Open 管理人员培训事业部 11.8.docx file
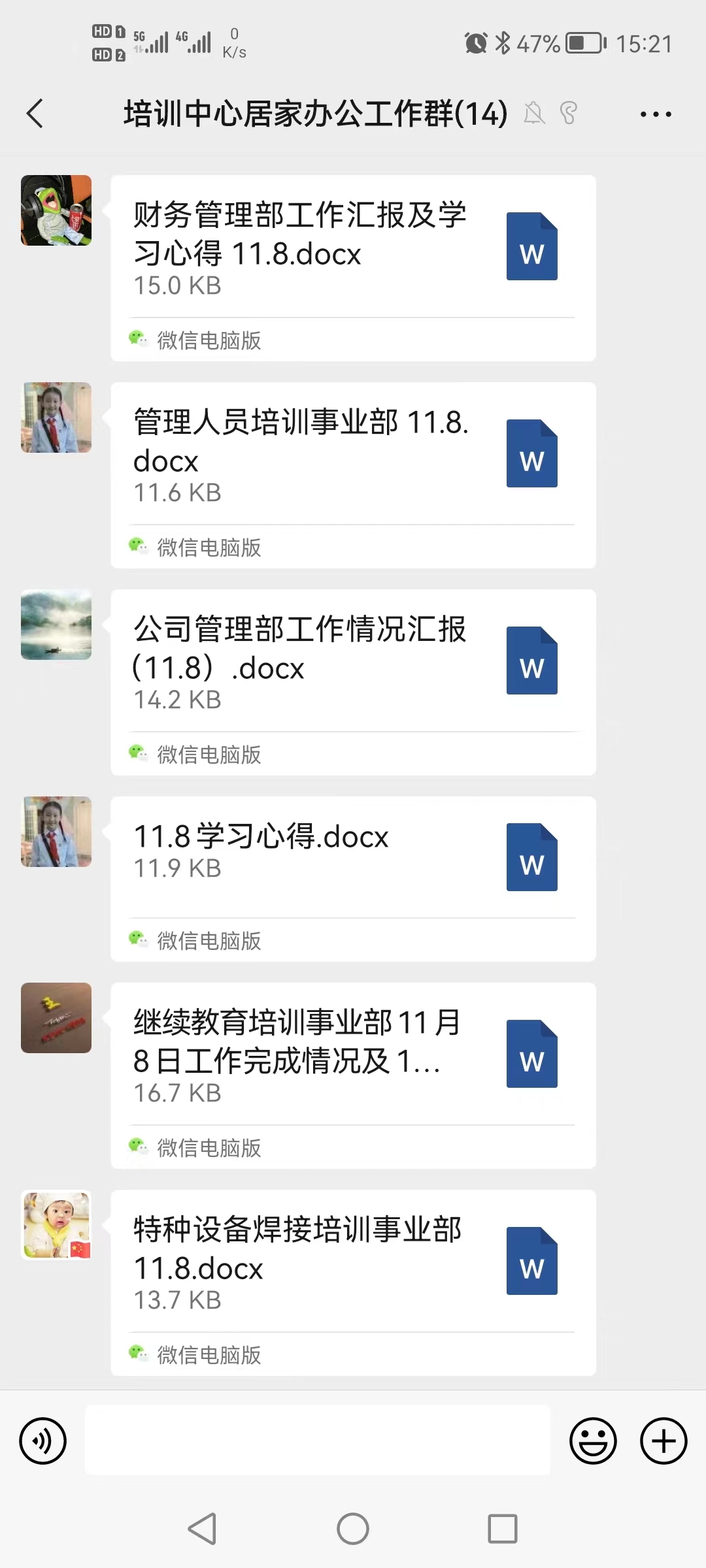The image size is (706, 1568). (353, 455)
